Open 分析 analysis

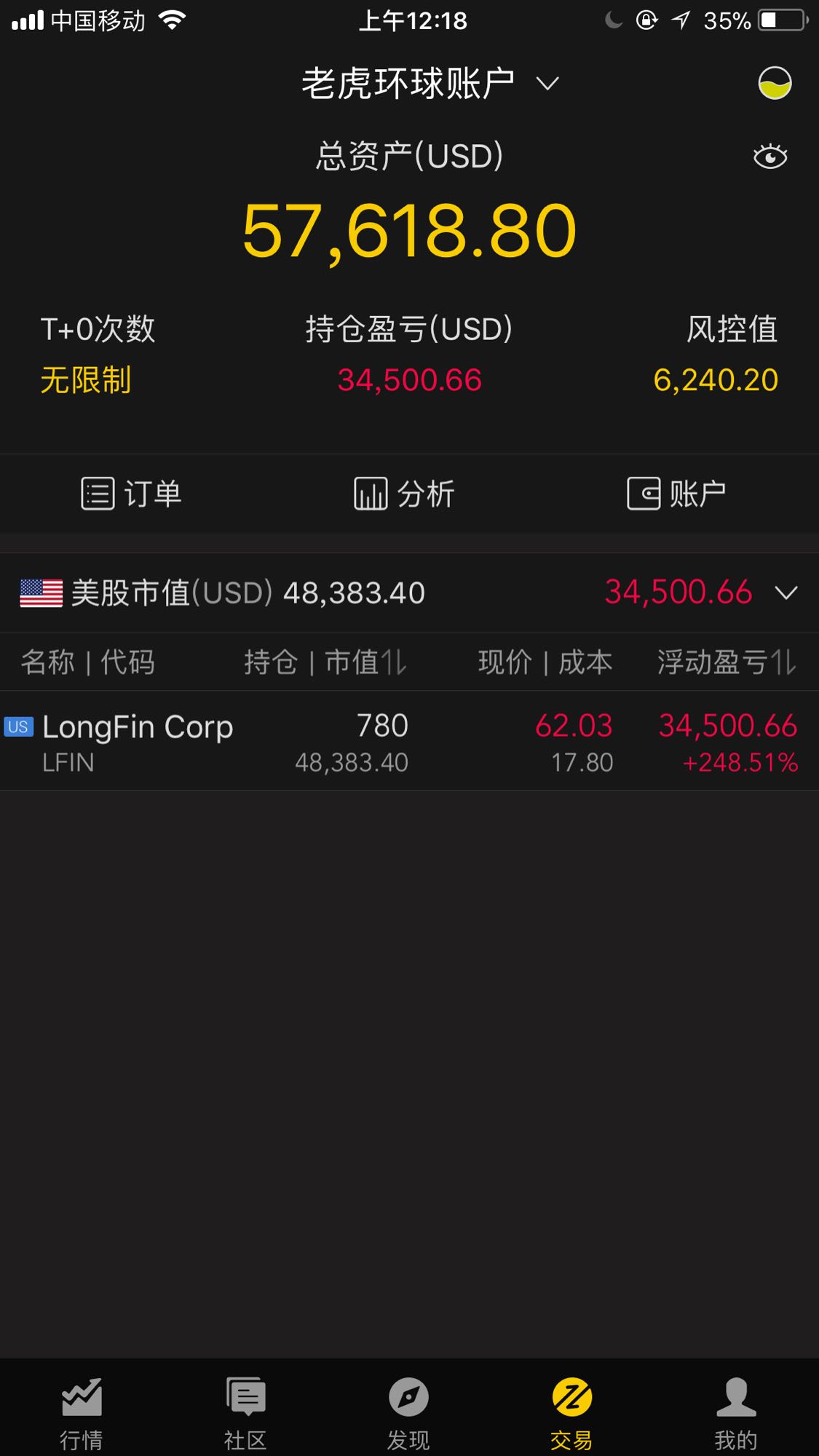pyautogui.click(x=405, y=494)
